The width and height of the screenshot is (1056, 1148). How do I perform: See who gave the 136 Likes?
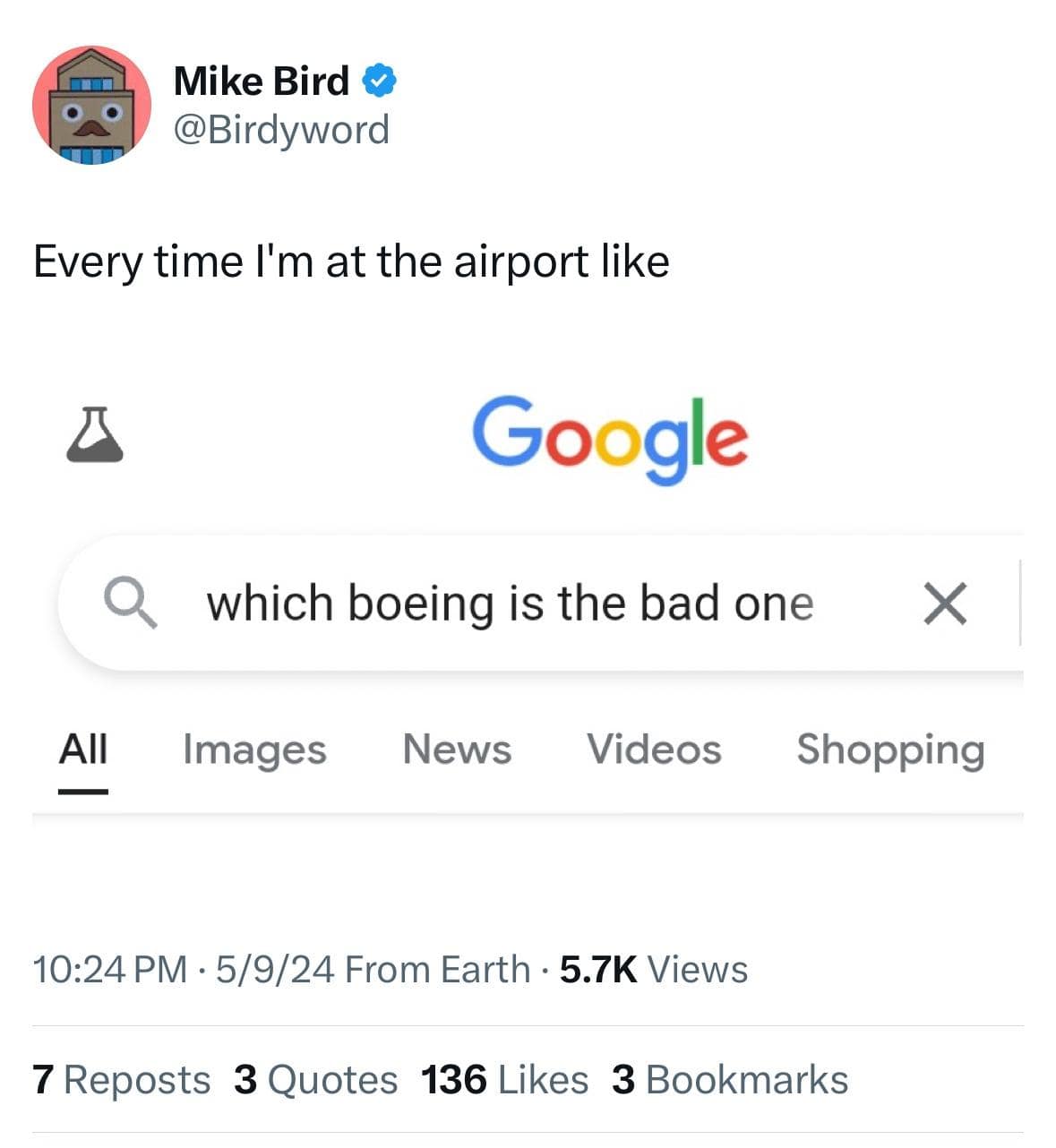point(504,1080)
